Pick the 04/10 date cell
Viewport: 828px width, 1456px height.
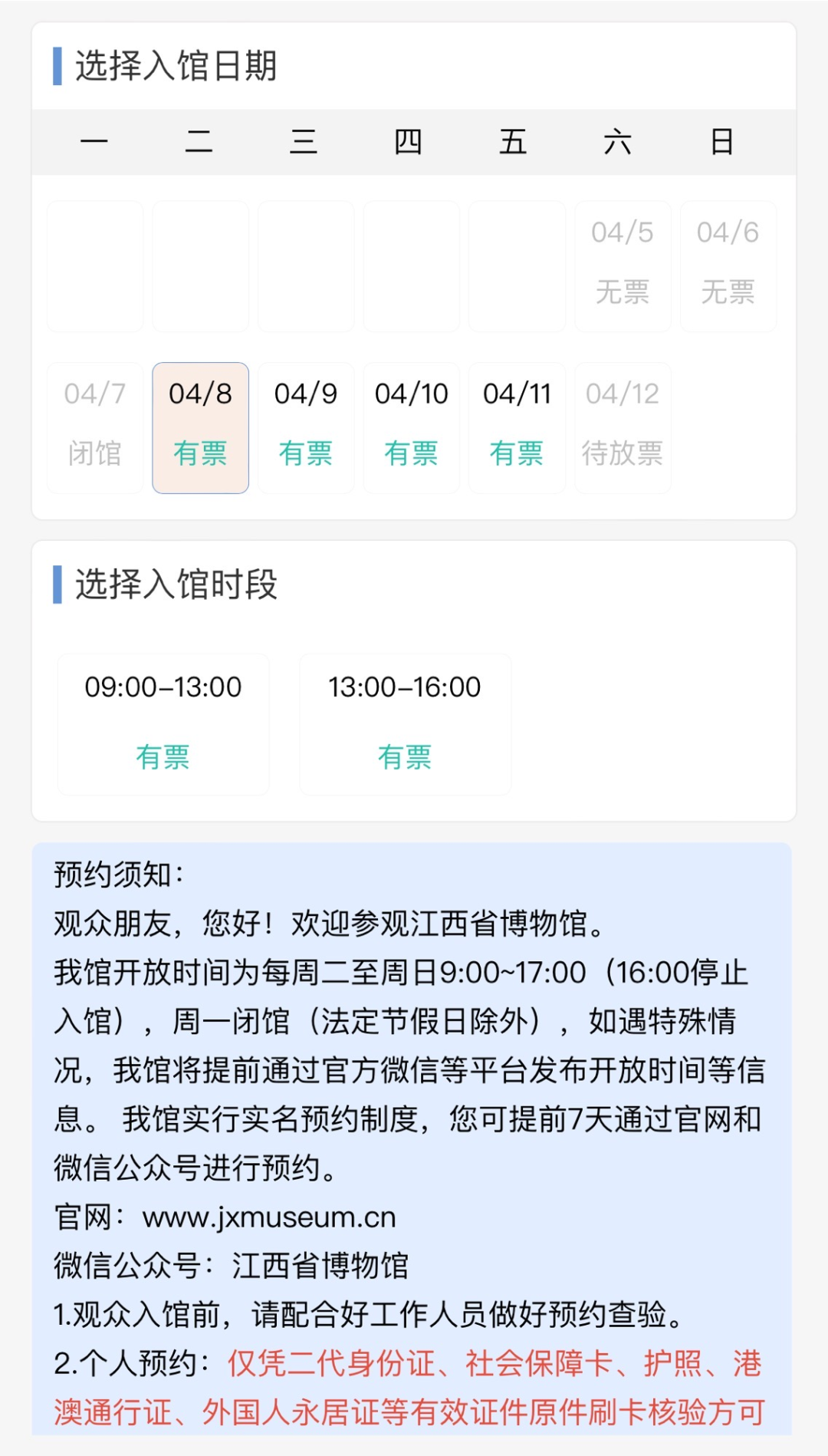coord(412,427)
